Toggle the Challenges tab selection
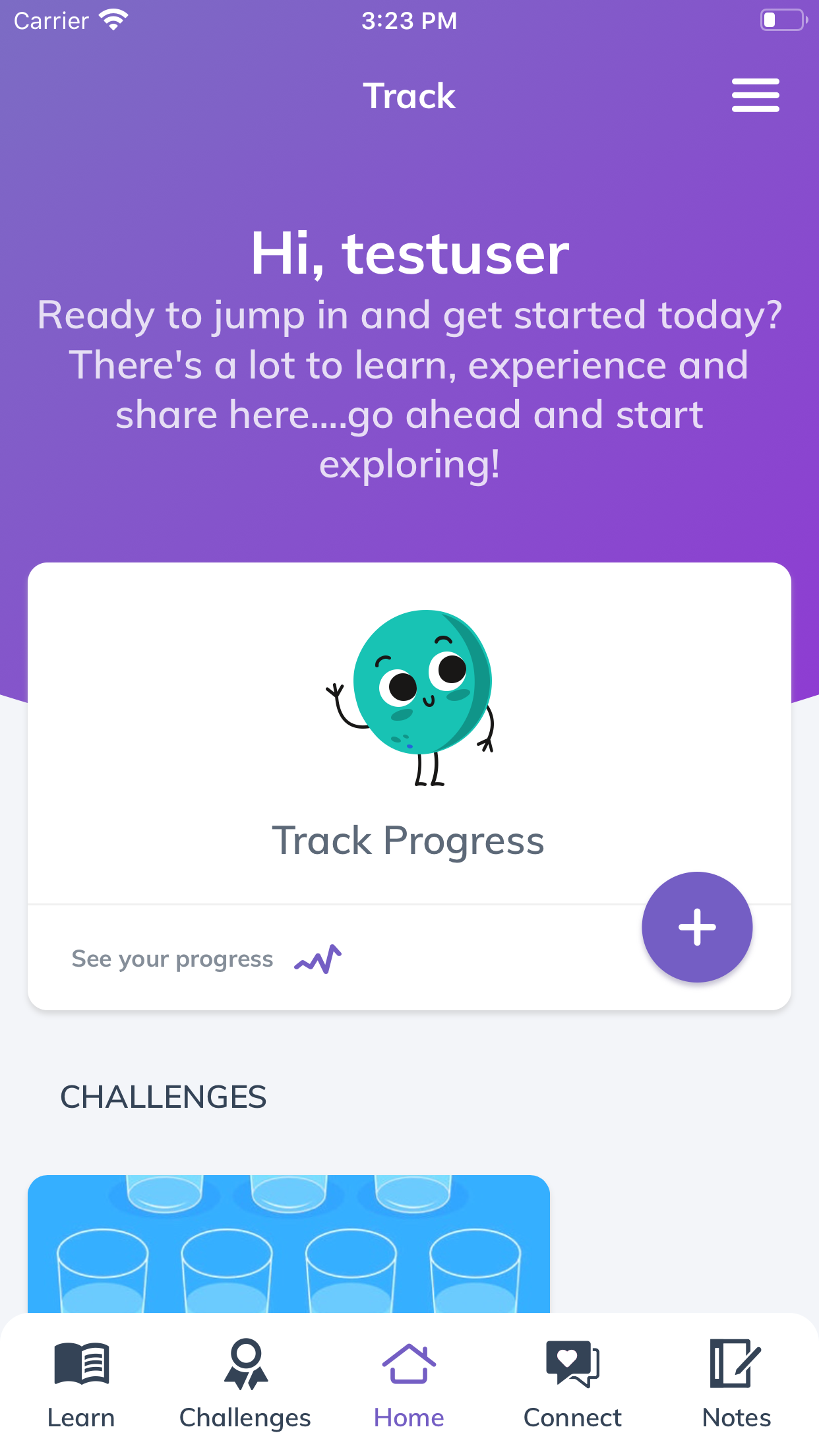819x1456 pixels. click(x=245, y=1391)
